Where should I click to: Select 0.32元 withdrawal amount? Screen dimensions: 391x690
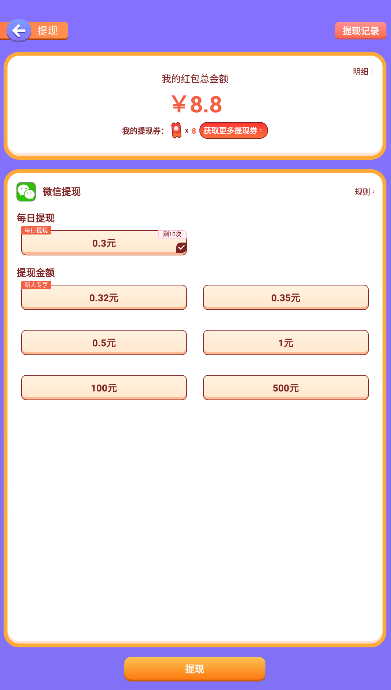(104, 297)
